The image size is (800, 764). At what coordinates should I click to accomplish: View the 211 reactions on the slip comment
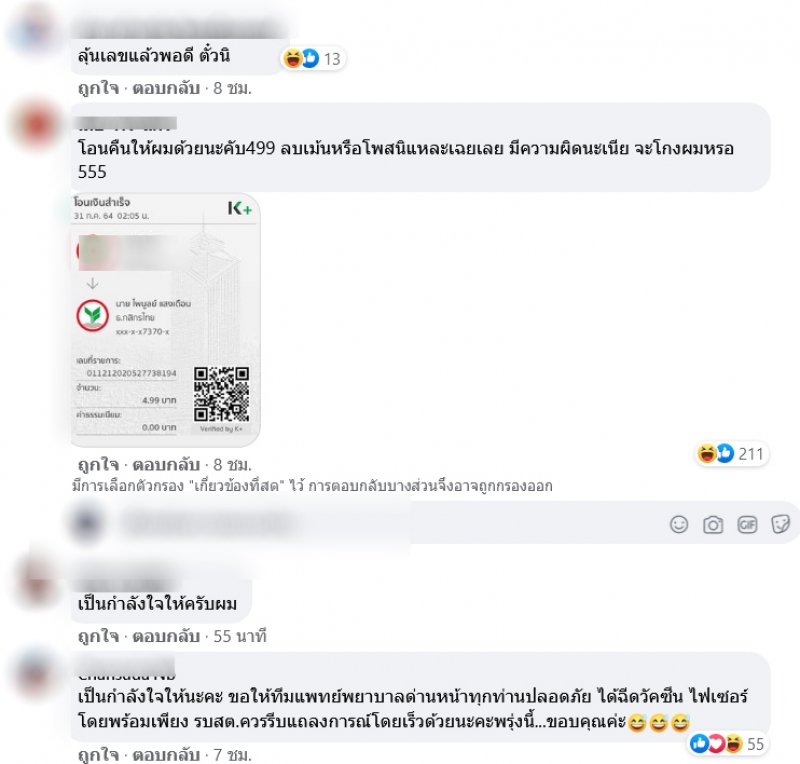[x=731, y=454]
